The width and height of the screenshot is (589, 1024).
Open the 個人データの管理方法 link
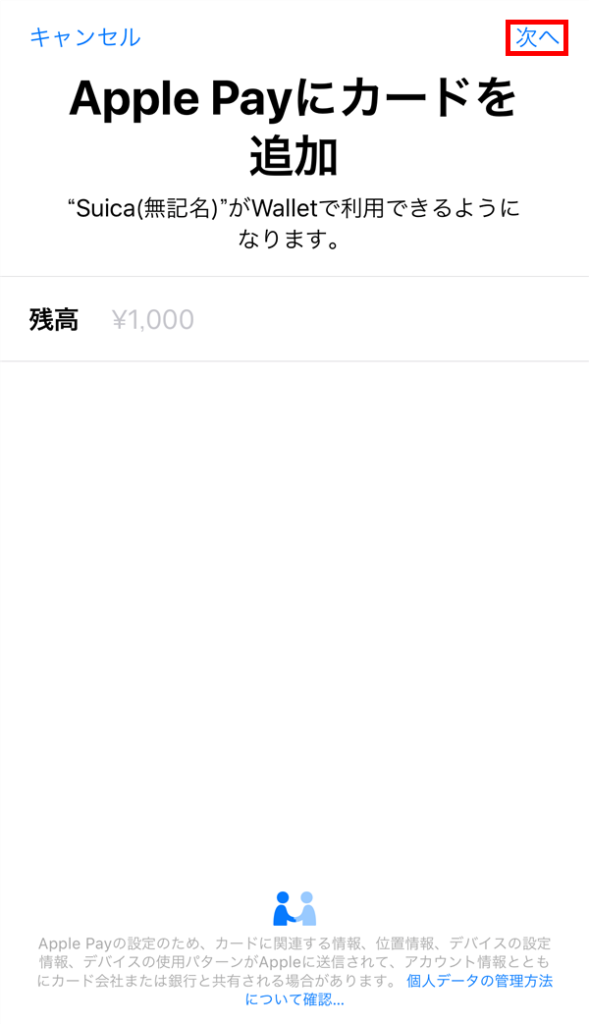coord(479,981)
